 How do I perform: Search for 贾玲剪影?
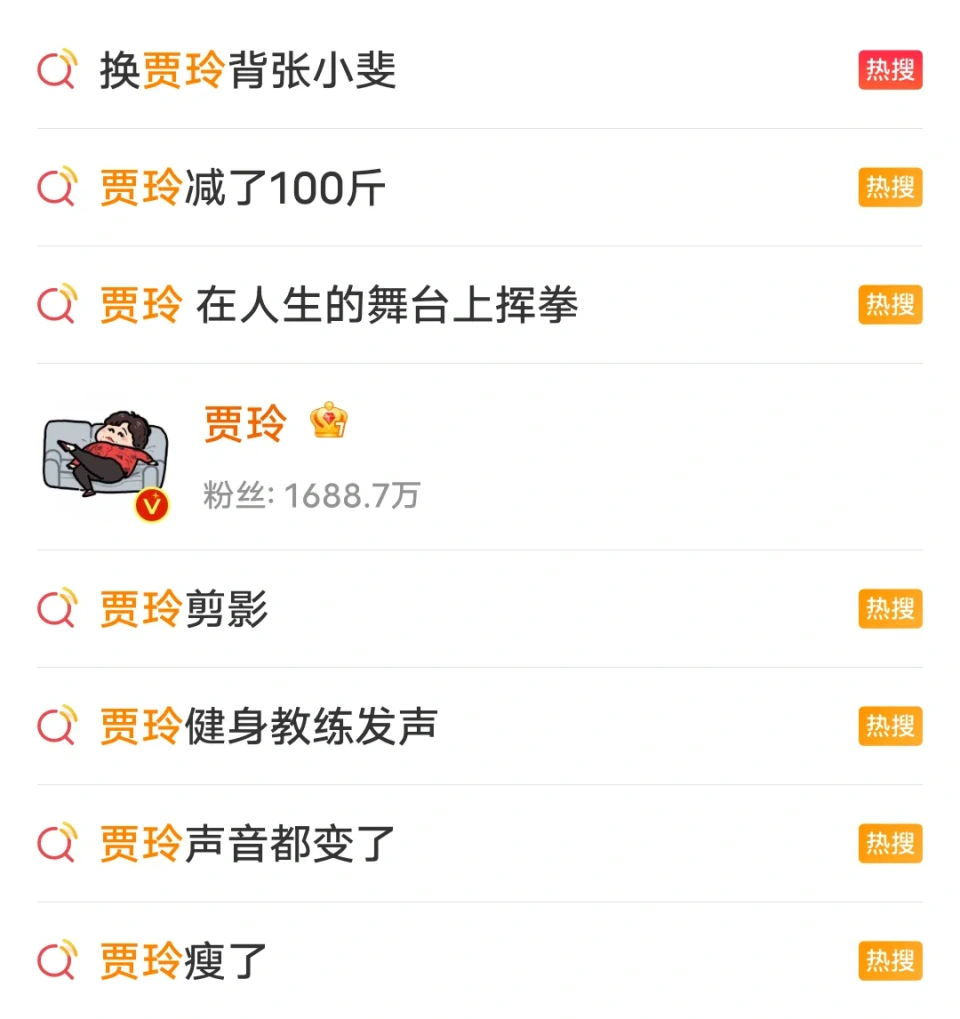[x=184, y=609]
